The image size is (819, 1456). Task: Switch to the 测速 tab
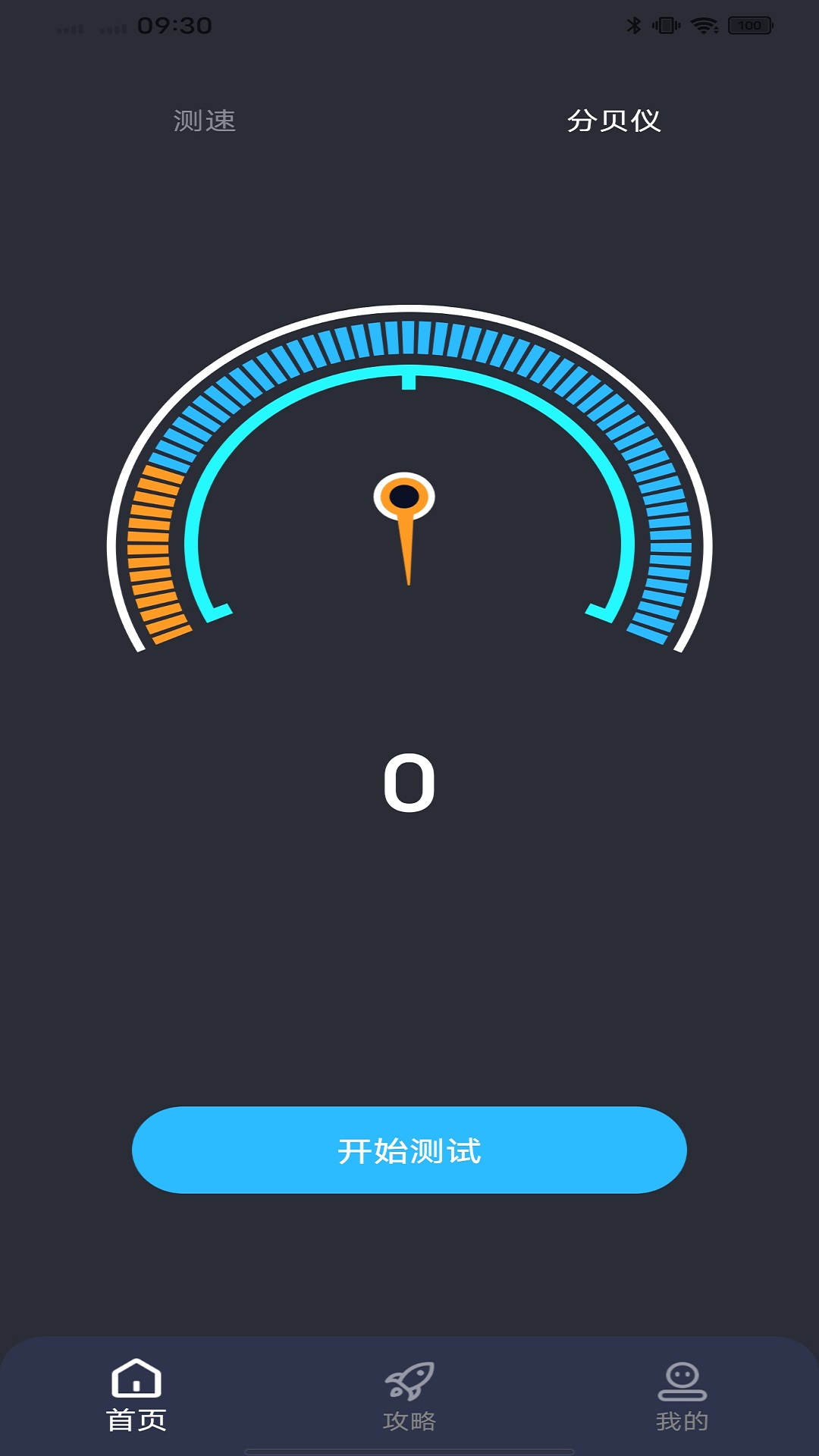click(204, 121)
